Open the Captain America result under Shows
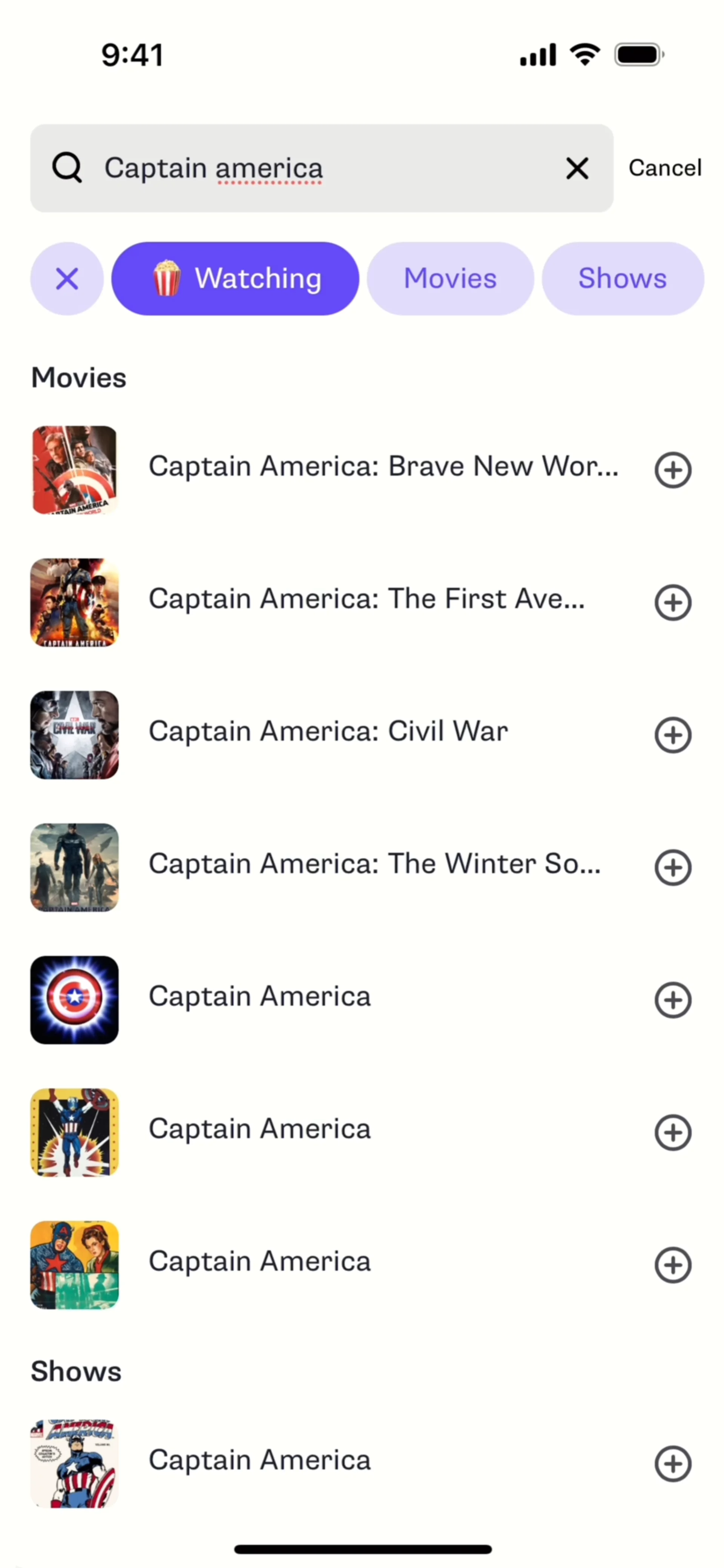The width and height of the screenshot is (724, 1568). pos(259,1460)
